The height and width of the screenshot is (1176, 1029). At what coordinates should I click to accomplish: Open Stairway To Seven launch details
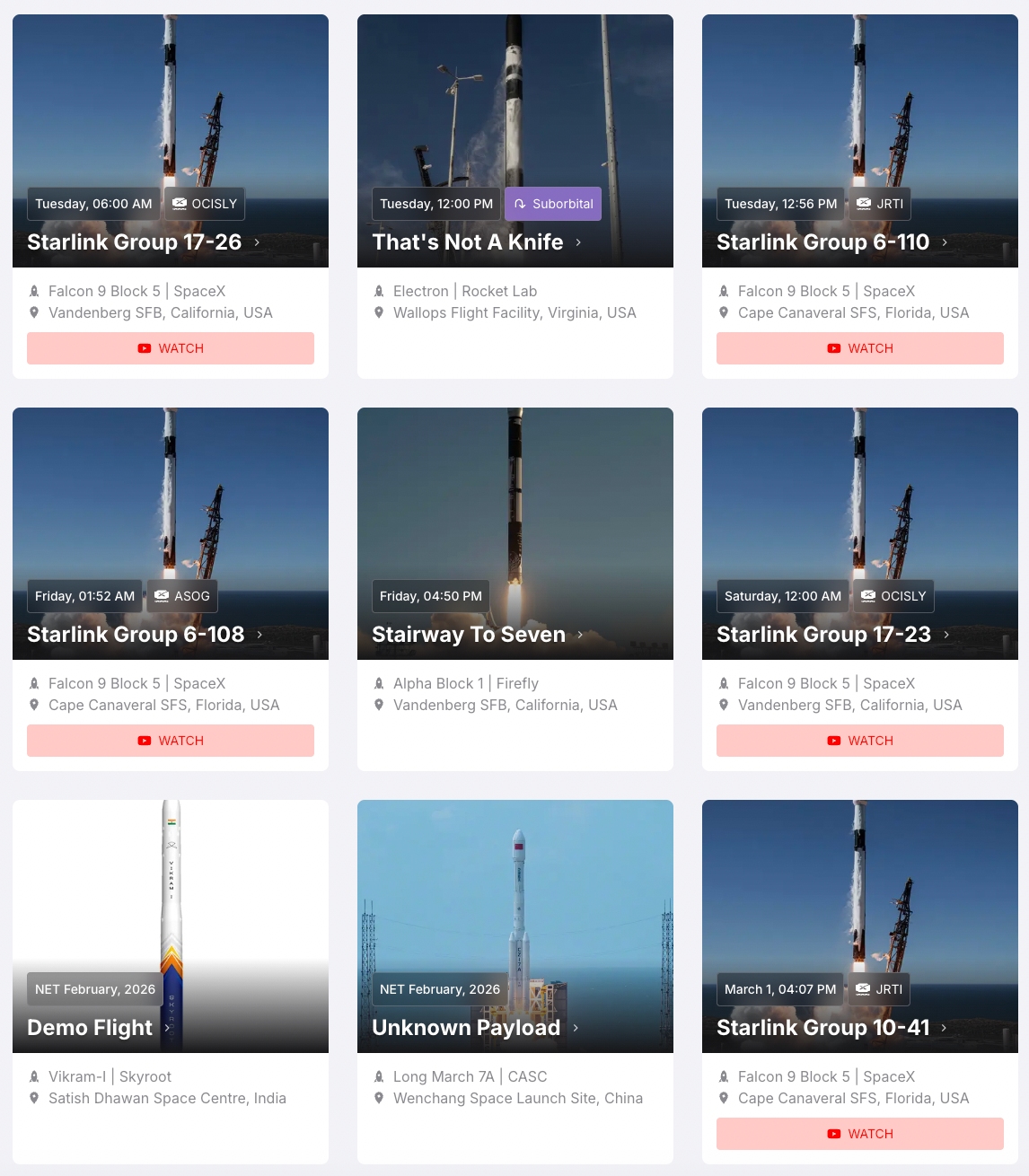point(469,635)
